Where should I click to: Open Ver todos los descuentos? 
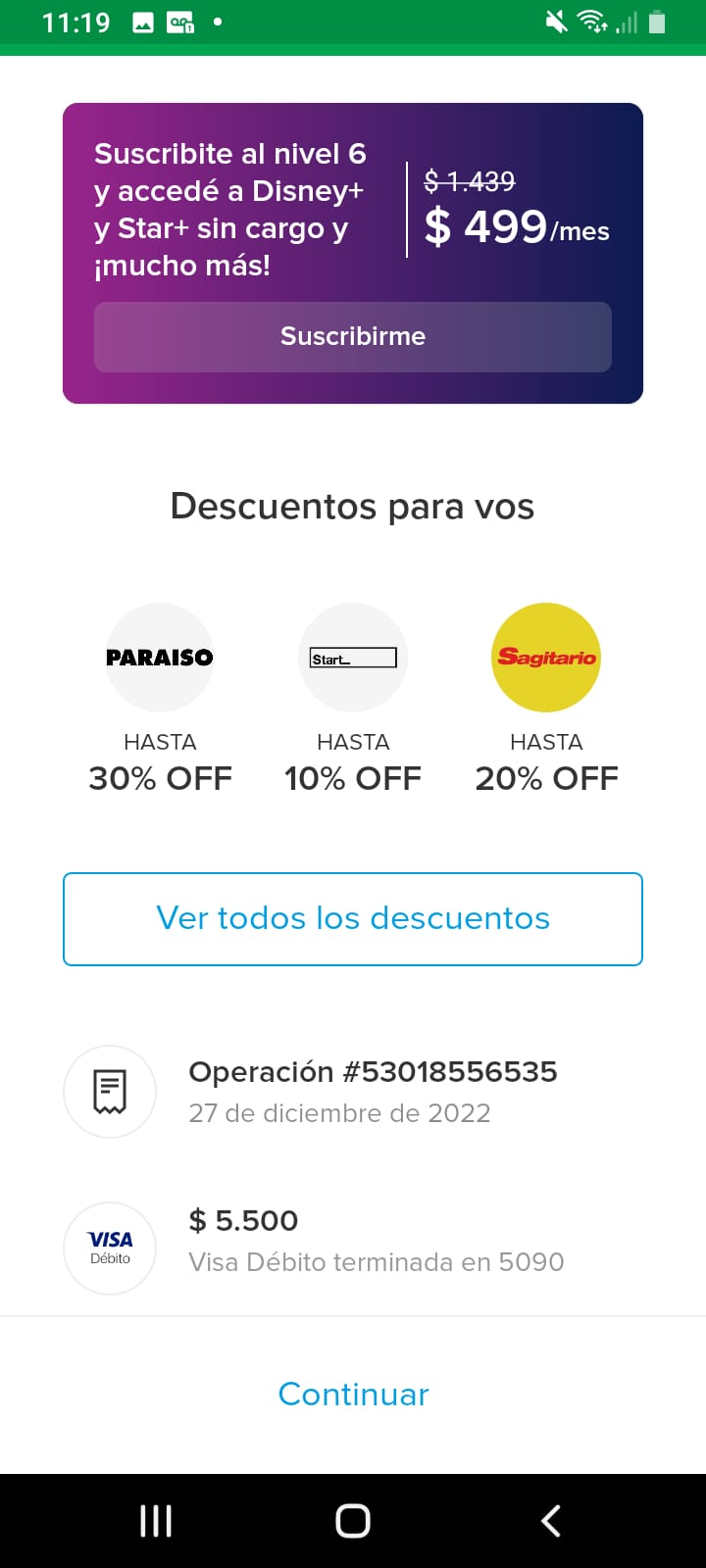tap(353, 918)
